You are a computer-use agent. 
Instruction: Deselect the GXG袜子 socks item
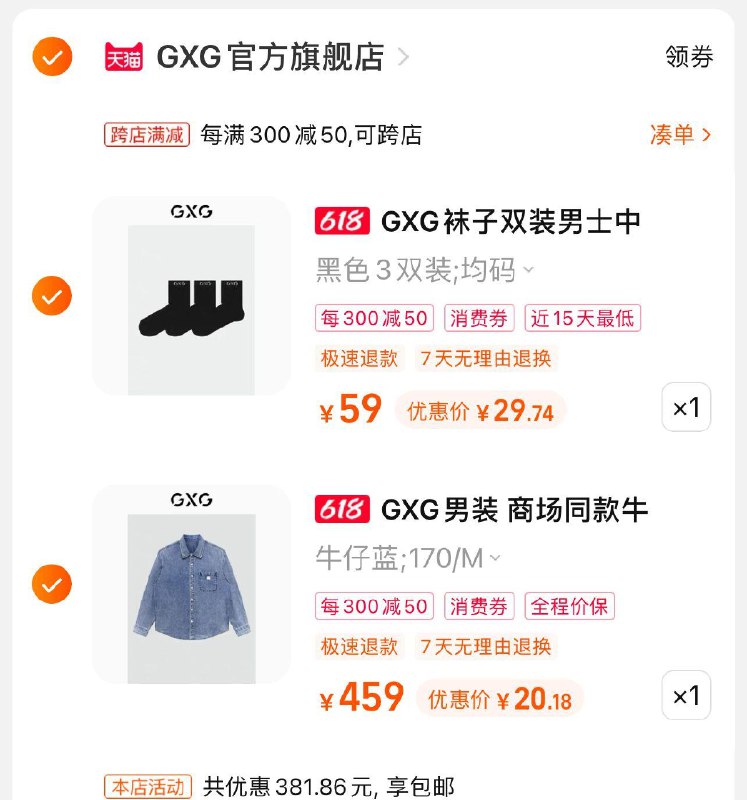pyautogui.click(x=52, y=296)
